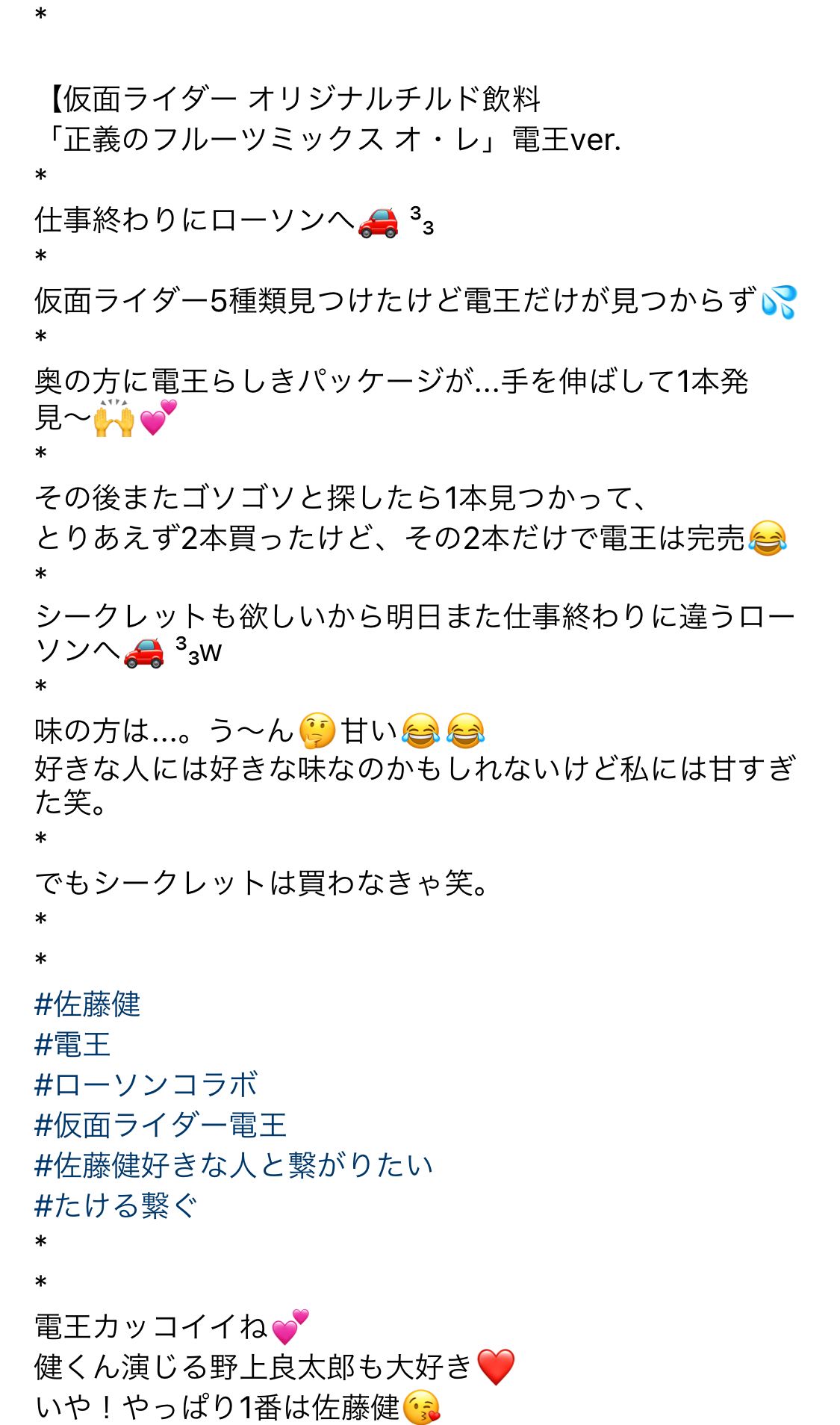Tap the #ローソンコラボ hashtag link

pyautogui.click(x=146, y=1084)
